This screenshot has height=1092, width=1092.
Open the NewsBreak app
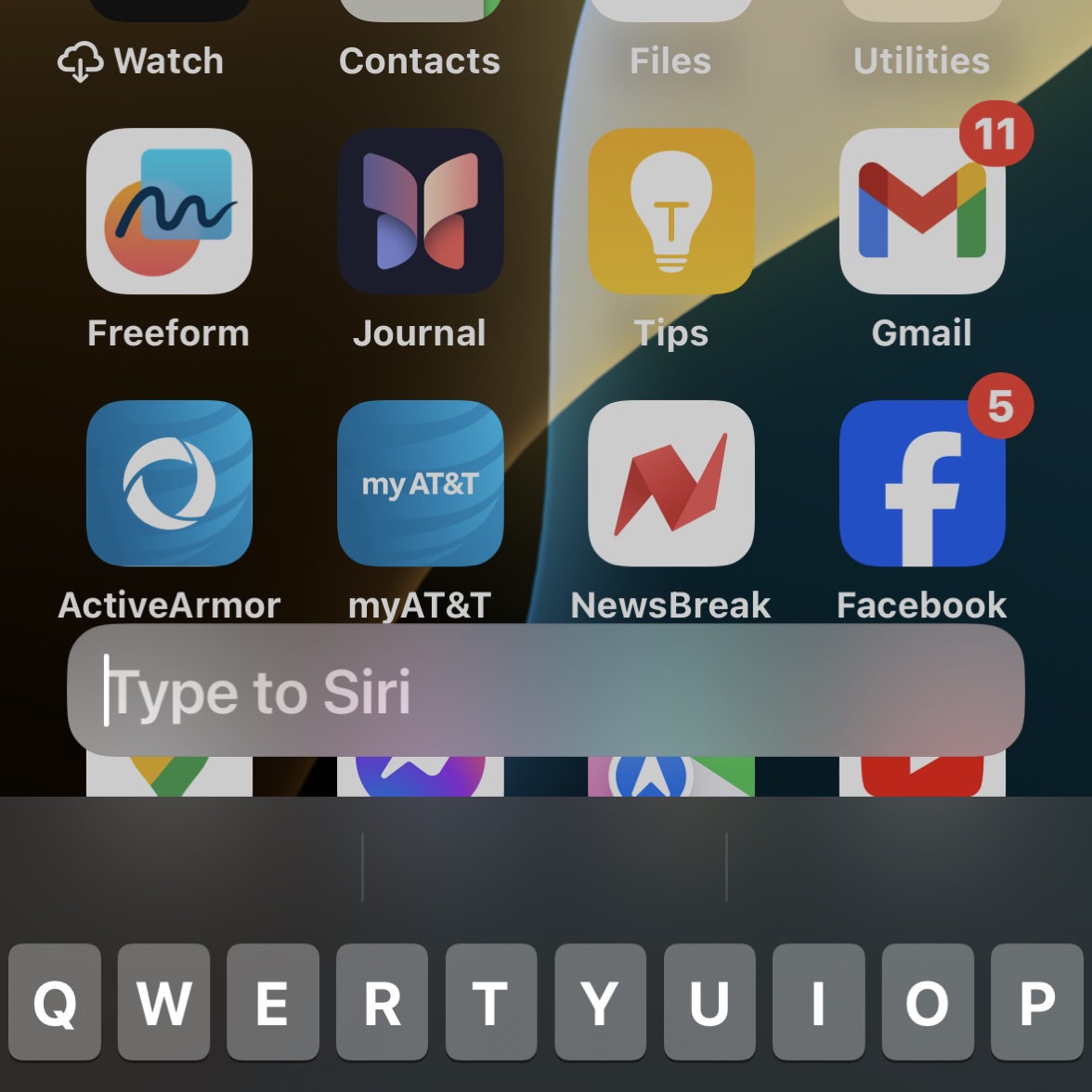(x=671, y=483)
